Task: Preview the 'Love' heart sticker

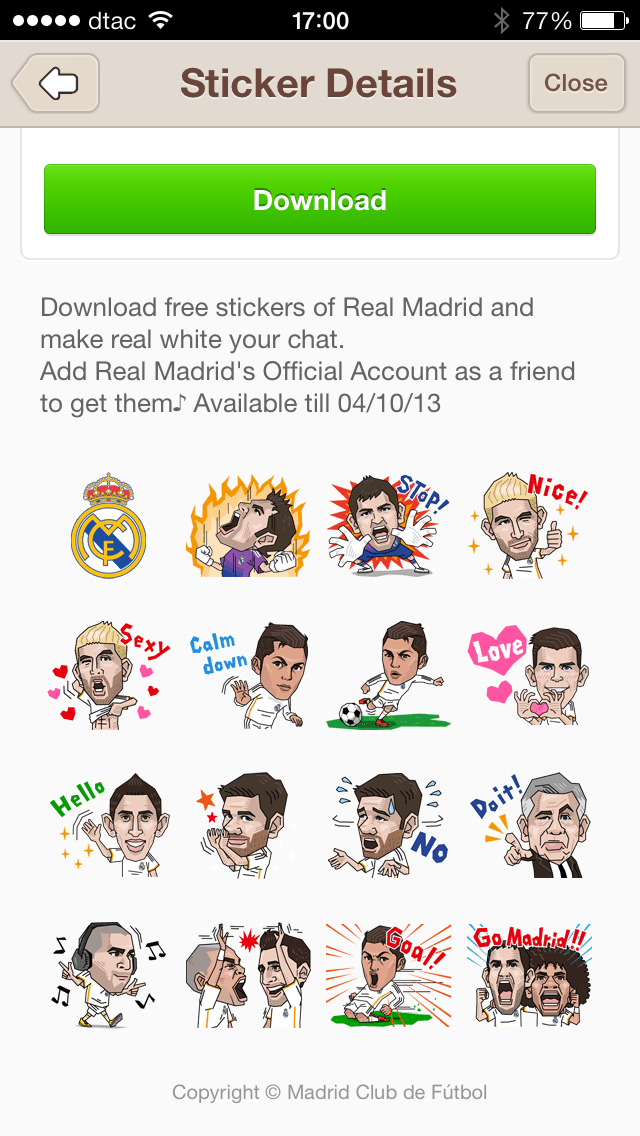Action: [527, 675]
